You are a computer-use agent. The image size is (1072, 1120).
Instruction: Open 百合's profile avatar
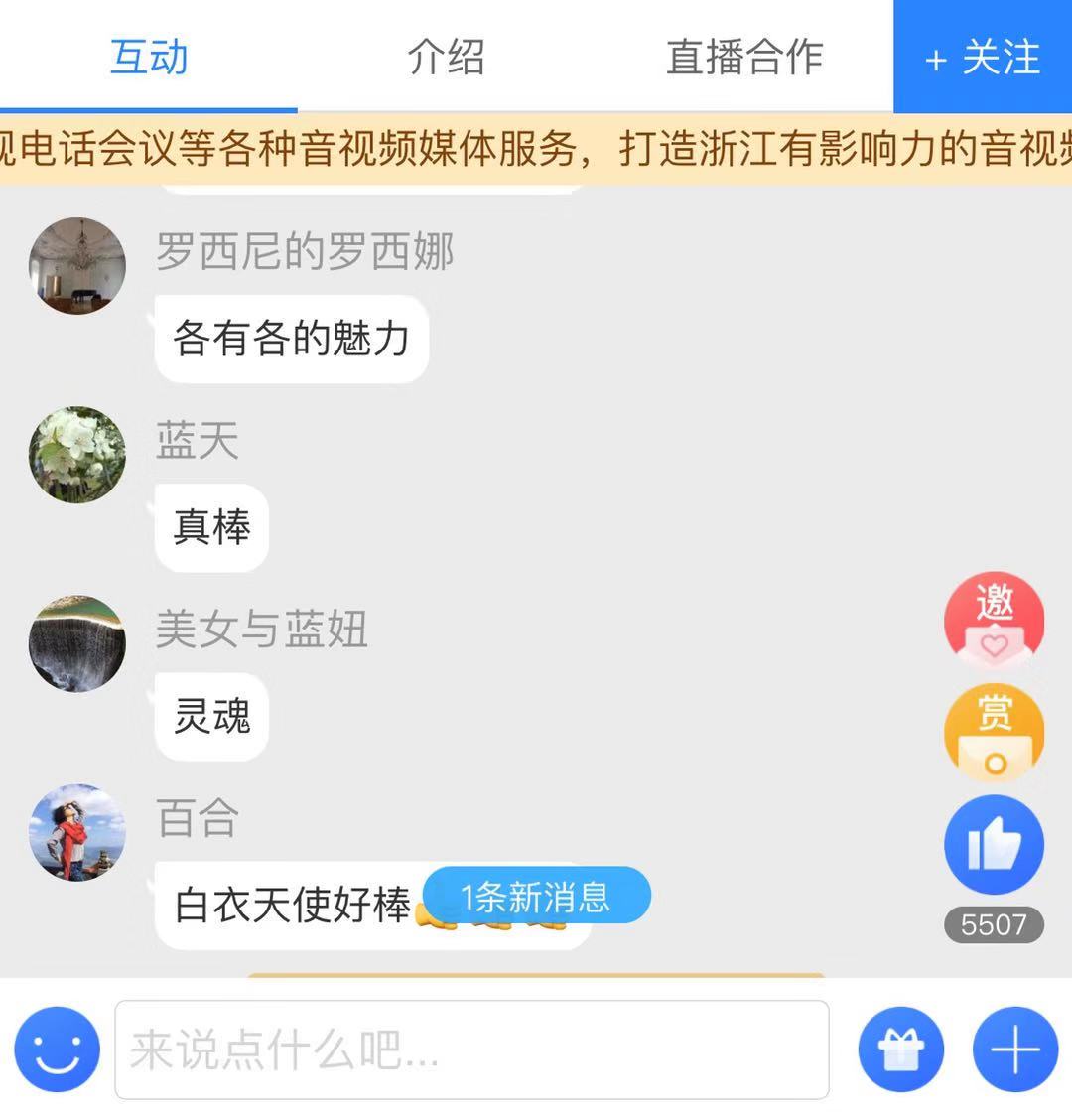tap(77, 832)
